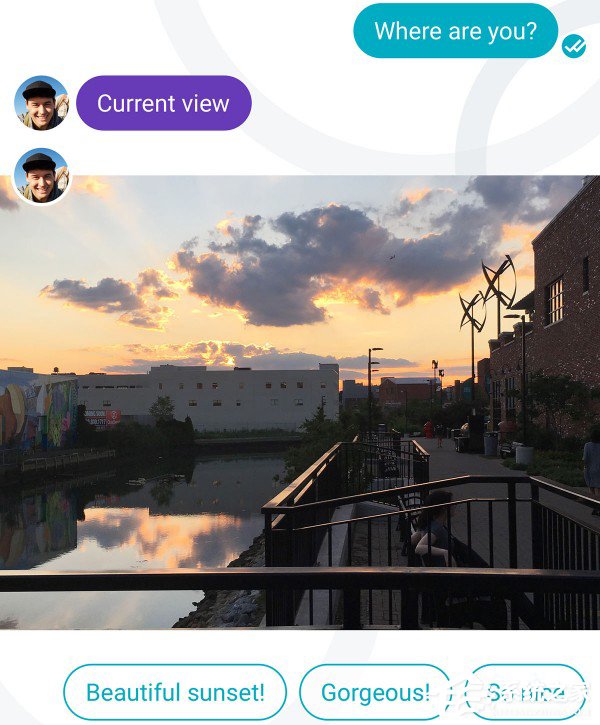Send the "Gorgeous!" quick reply

(x=375, y=692)
